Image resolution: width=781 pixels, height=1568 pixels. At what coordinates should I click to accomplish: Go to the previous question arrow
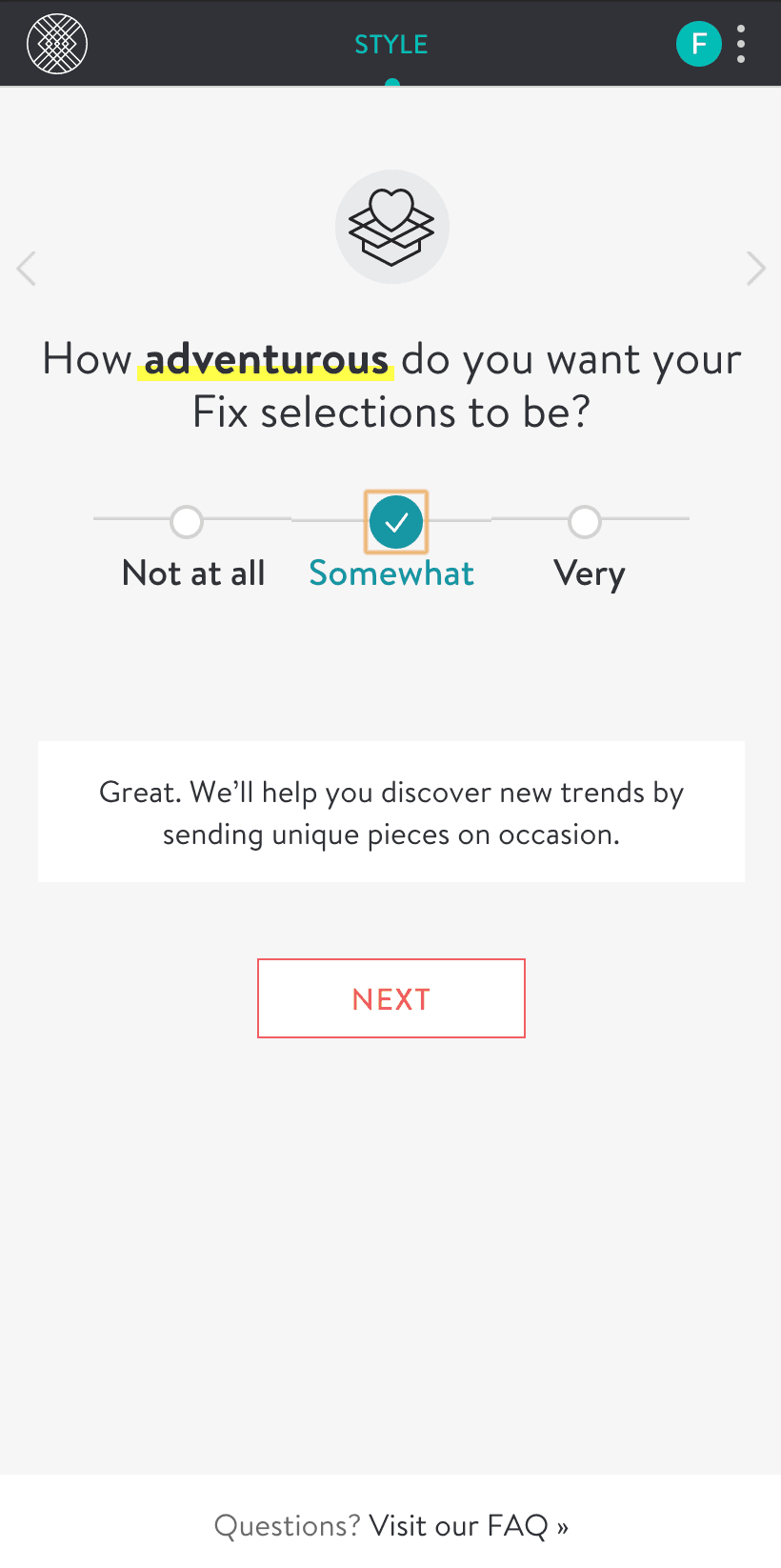click(27, 269)
